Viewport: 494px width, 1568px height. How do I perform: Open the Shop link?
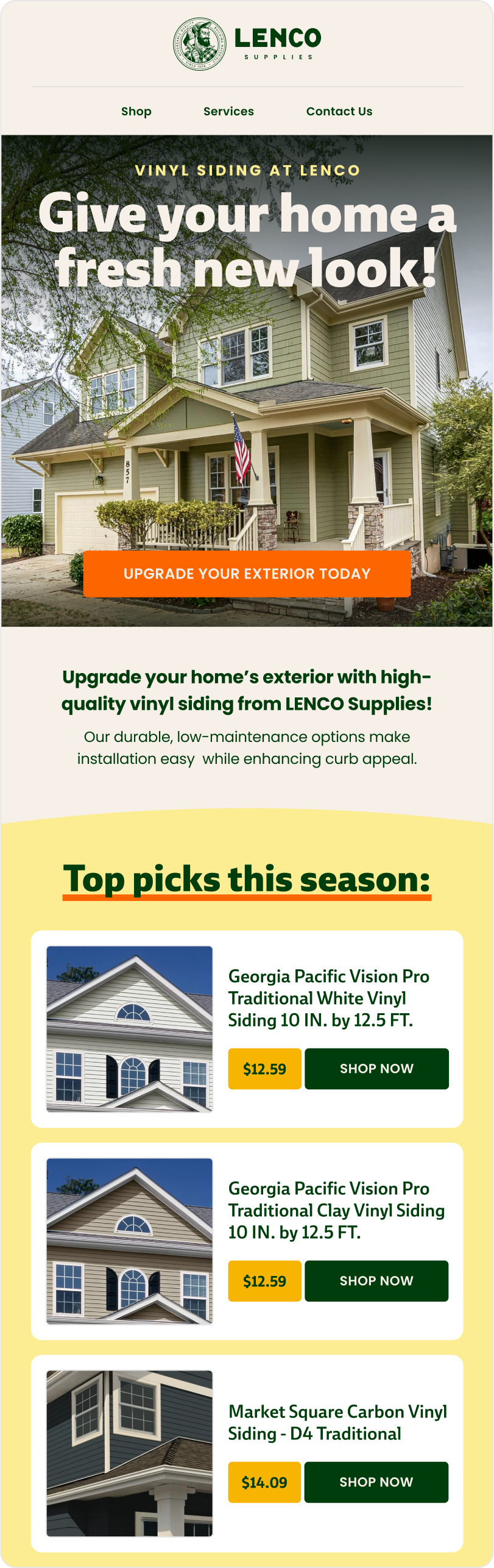click(x=136, y=111)
